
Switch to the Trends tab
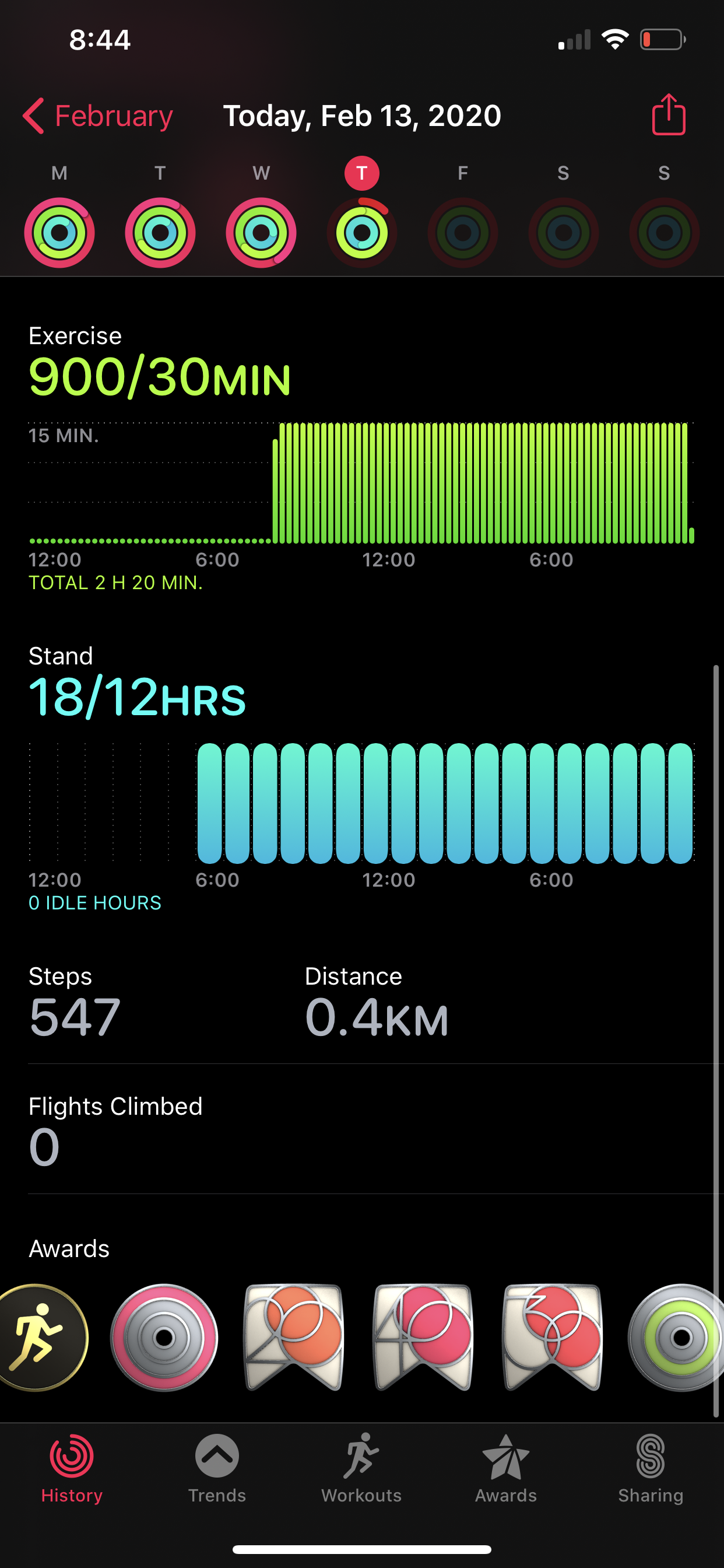tap(217, 1468)
